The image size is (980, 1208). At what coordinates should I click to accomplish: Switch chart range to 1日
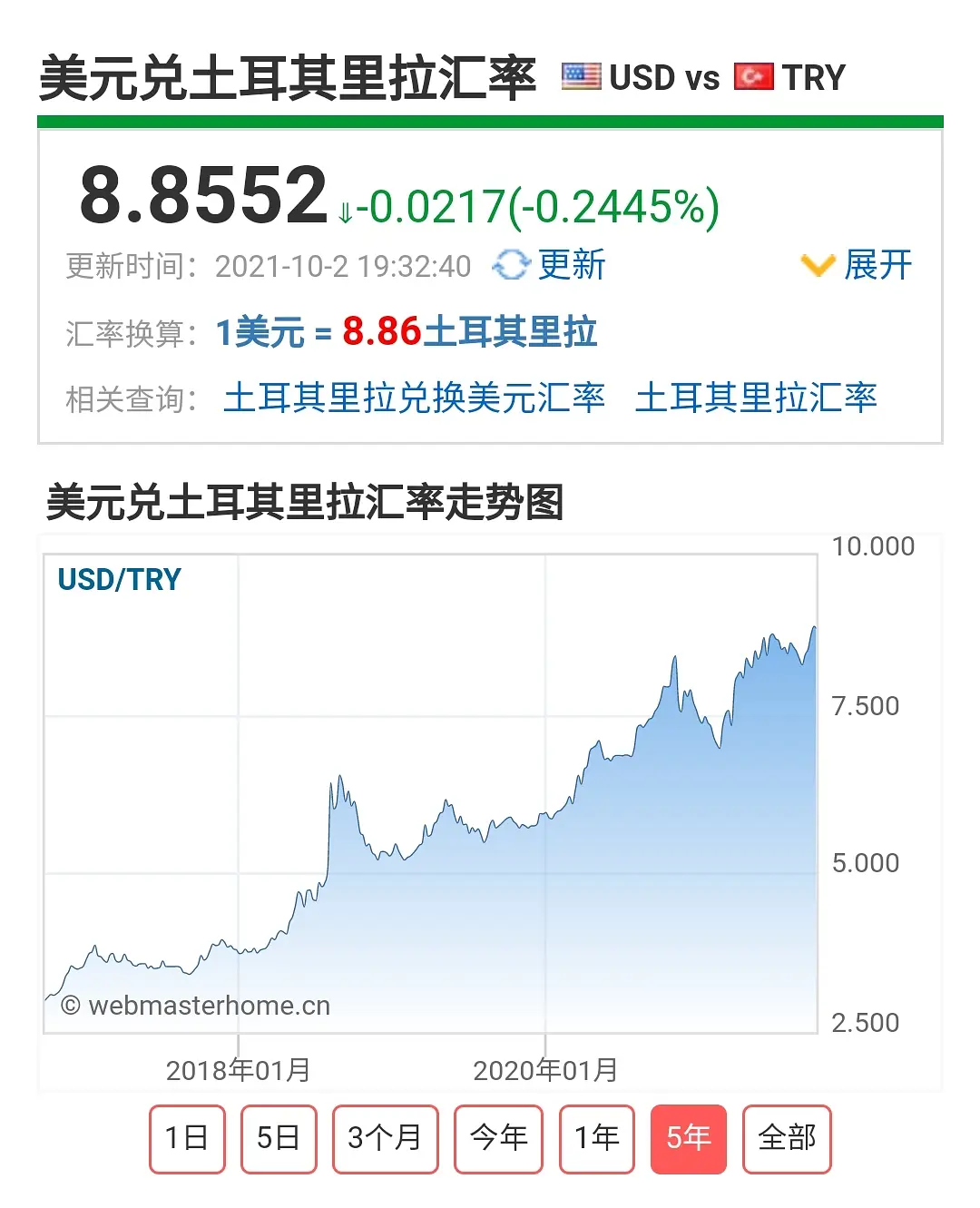[187, 1138]
